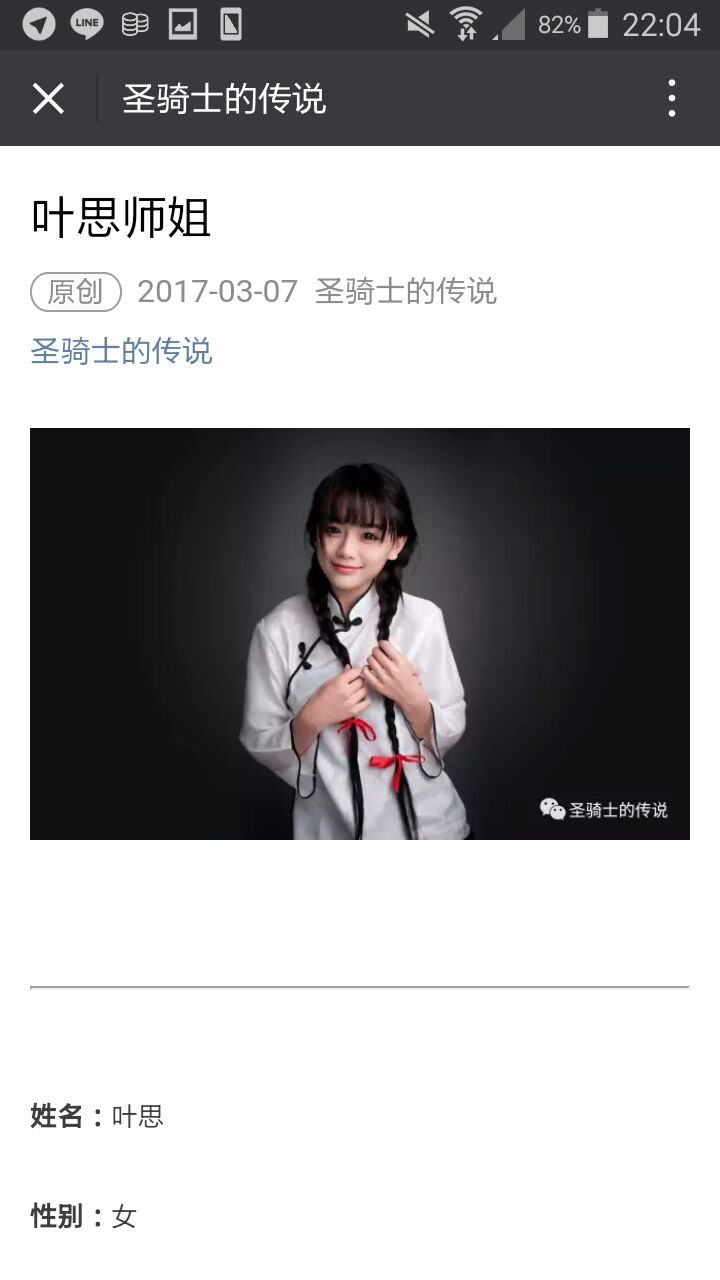Close the article with the X button
This screenshot has height=1280, width=720.
click(48, 99)
